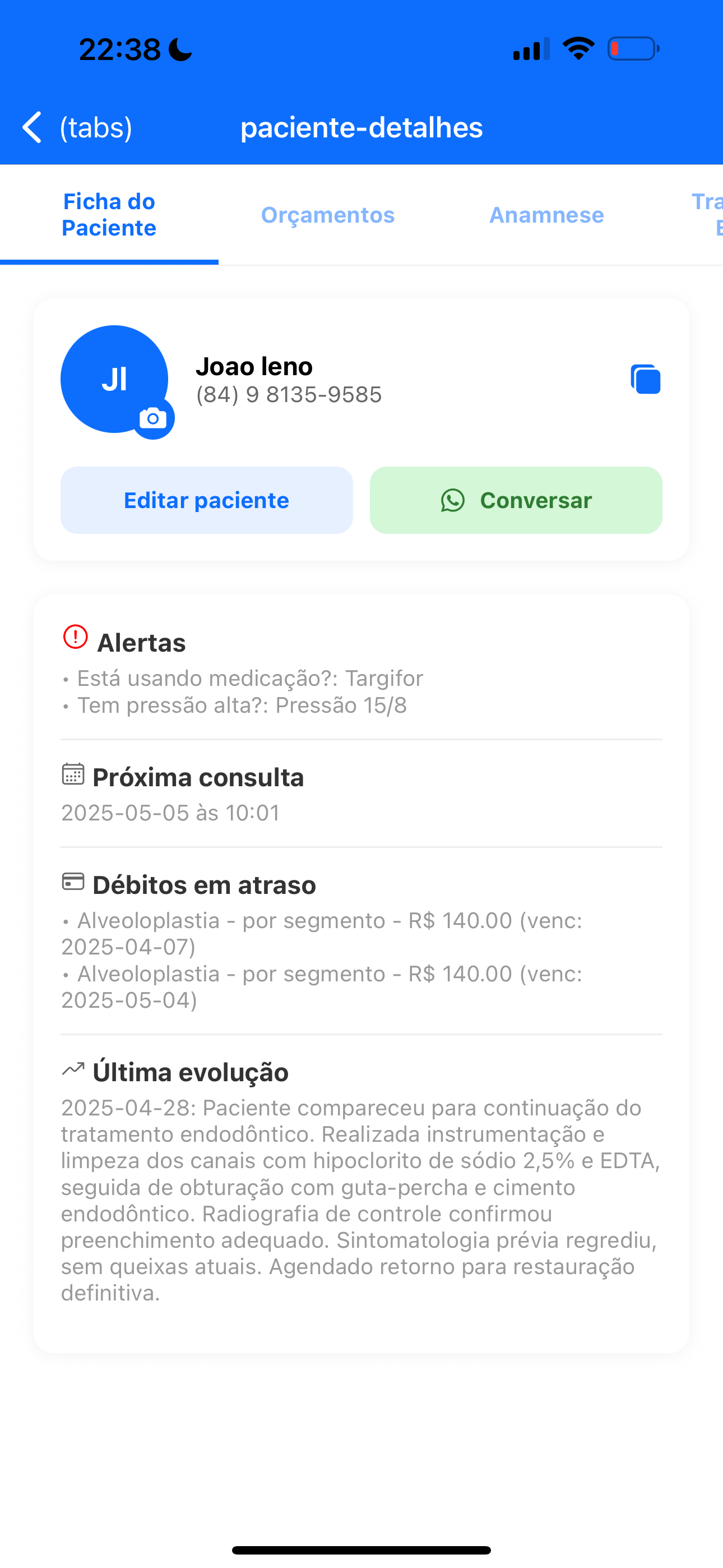The width and height of the screenshot is (723, 1568).
Task: Start a WhatsApp chat via Conversar
Action: pyautogui.click(x=516, y=500)
